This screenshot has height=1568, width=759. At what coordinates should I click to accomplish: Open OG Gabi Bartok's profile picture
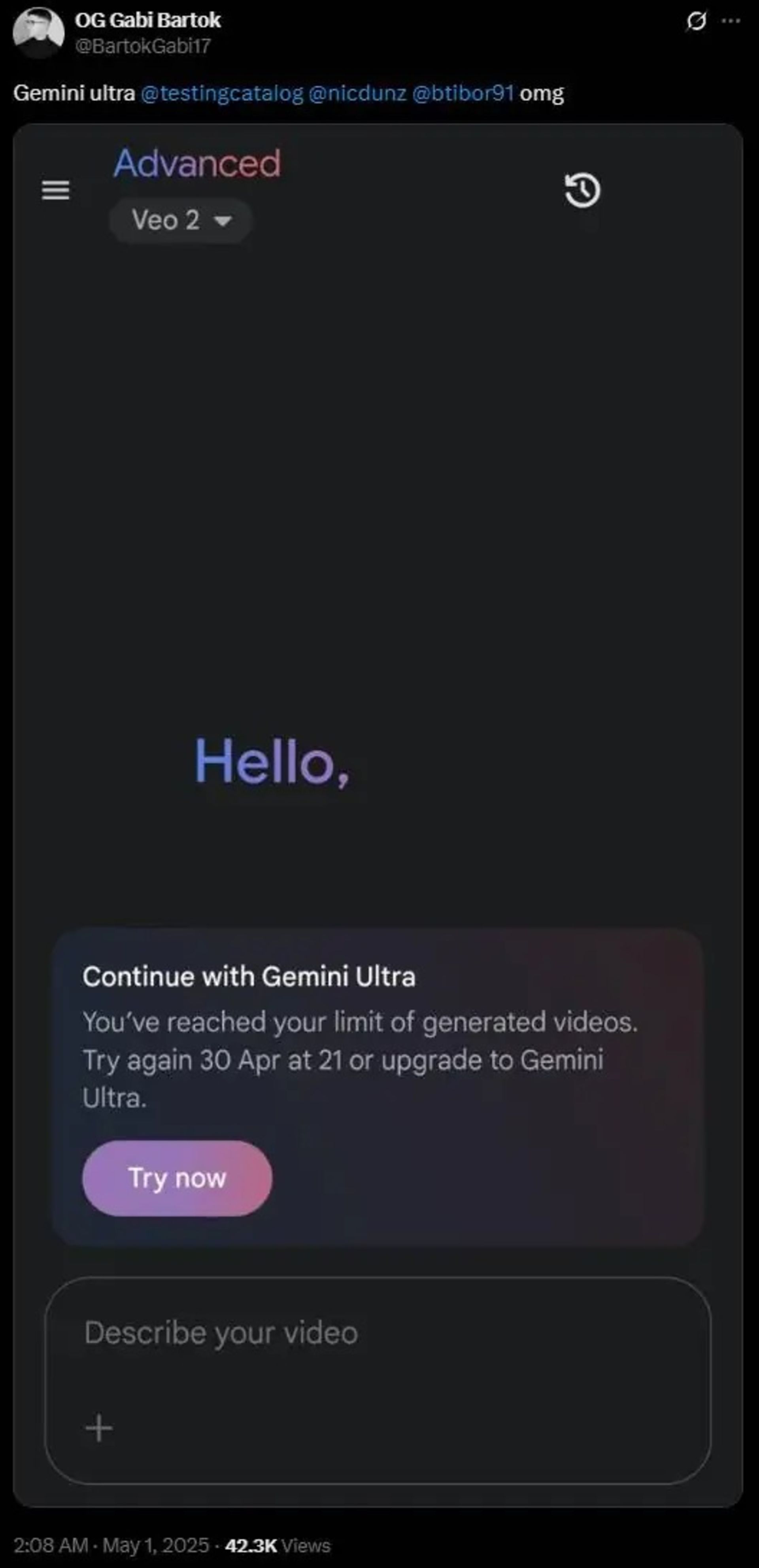tap(38, 33)
